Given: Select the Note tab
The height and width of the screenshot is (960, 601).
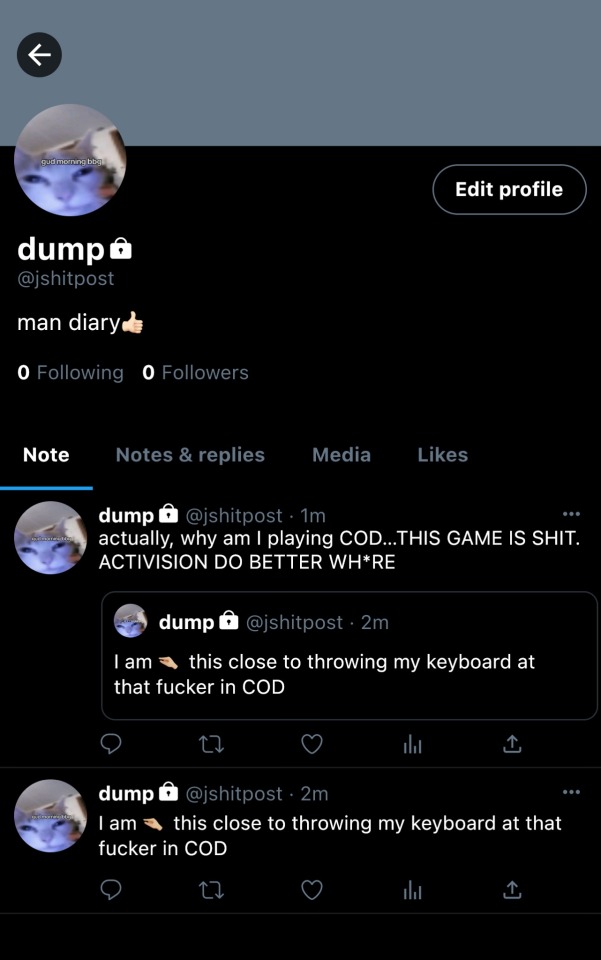Looking at the screenshot, I should (x=46, y=455).
